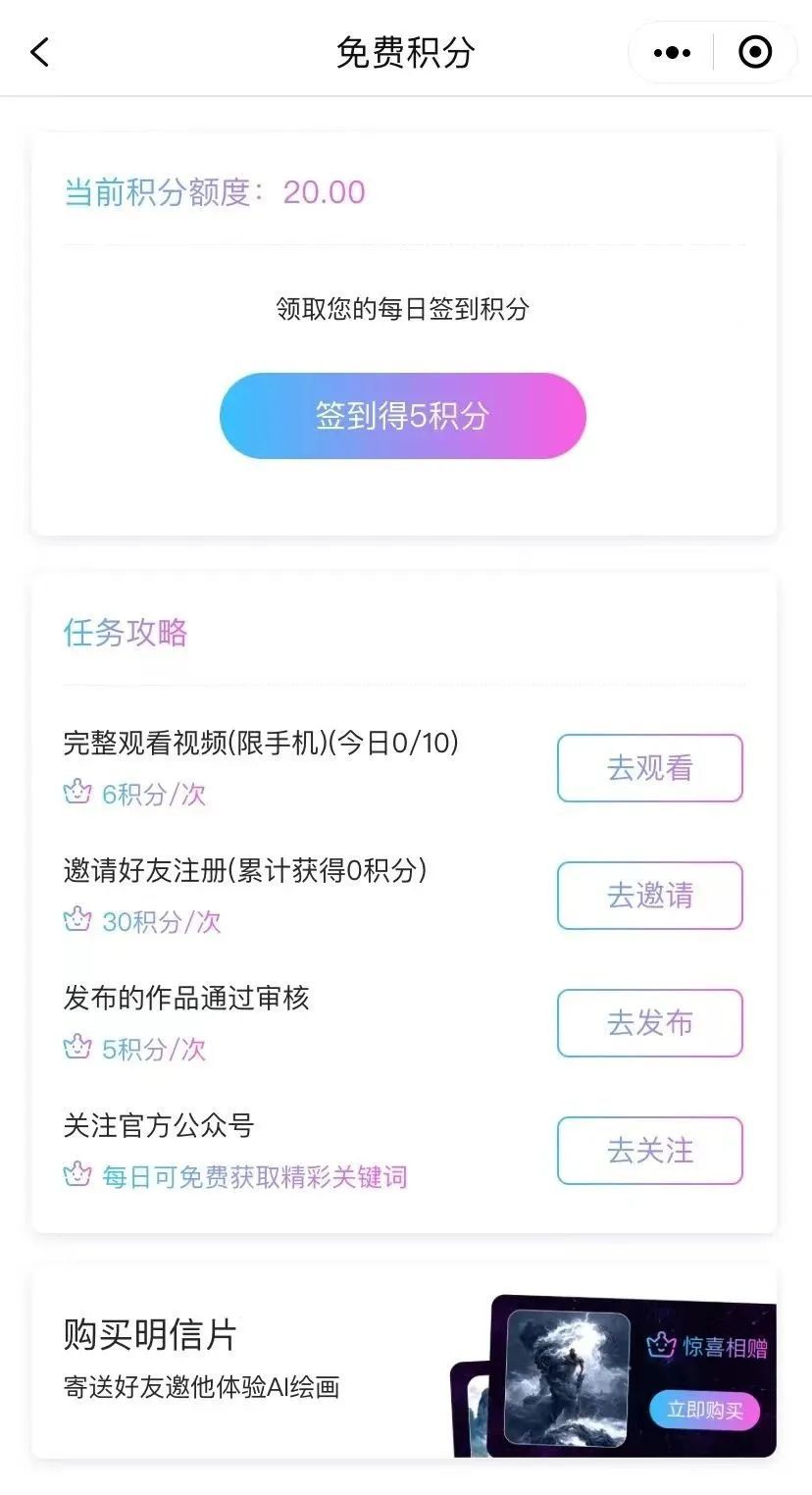Tap 签到得5积分 to check in

(x=403, y=416)
